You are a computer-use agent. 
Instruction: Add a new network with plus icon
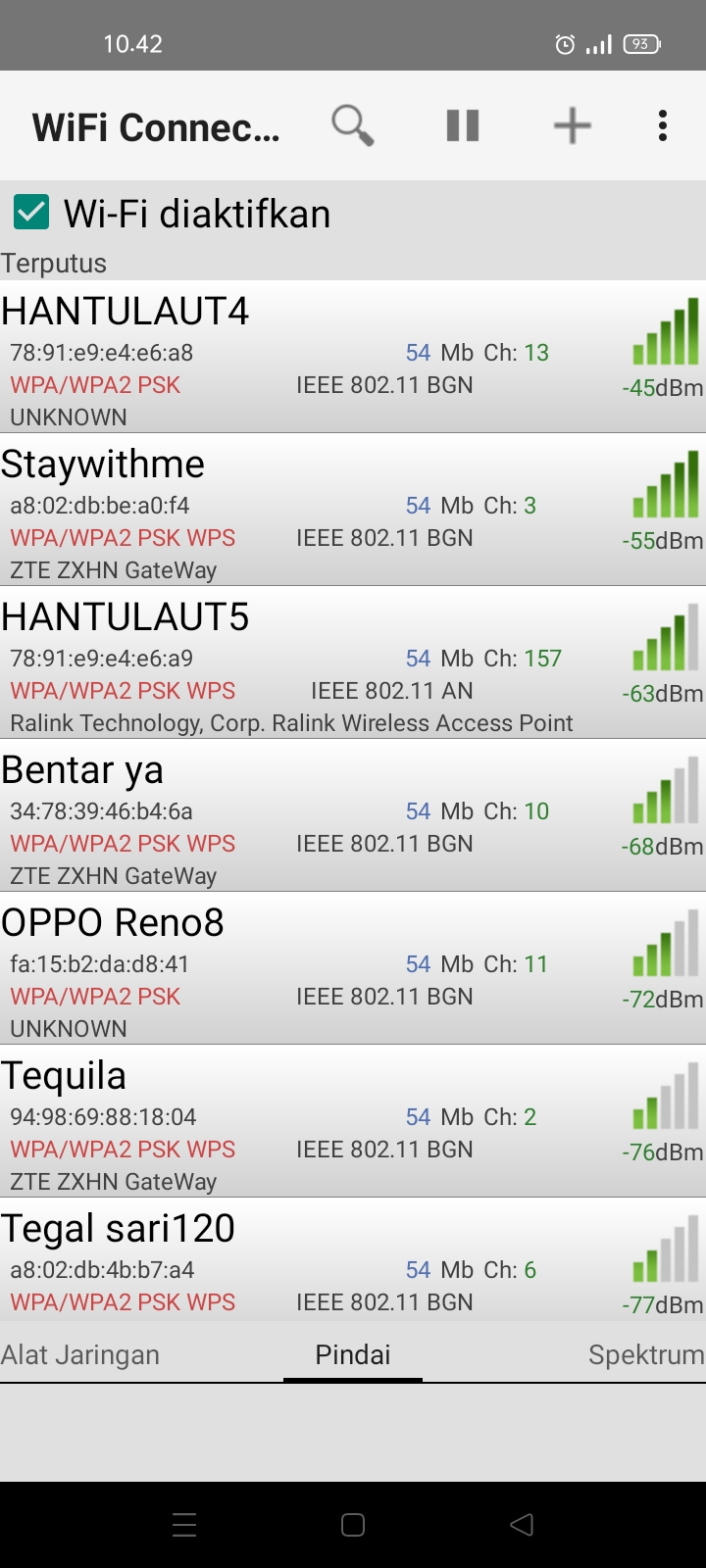pos(573,125)
